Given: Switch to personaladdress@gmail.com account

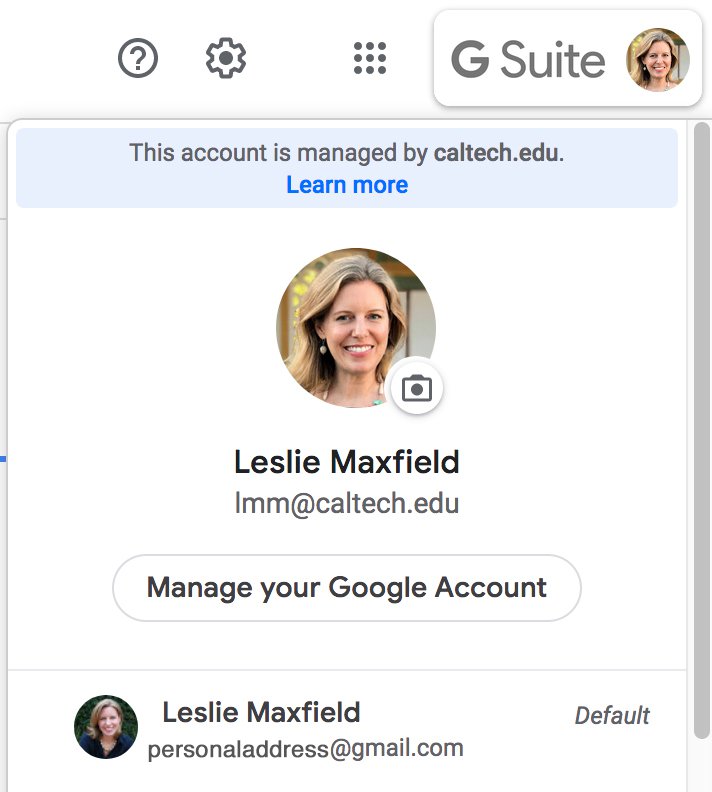Looking at the screenshot, I should point(305,729).
